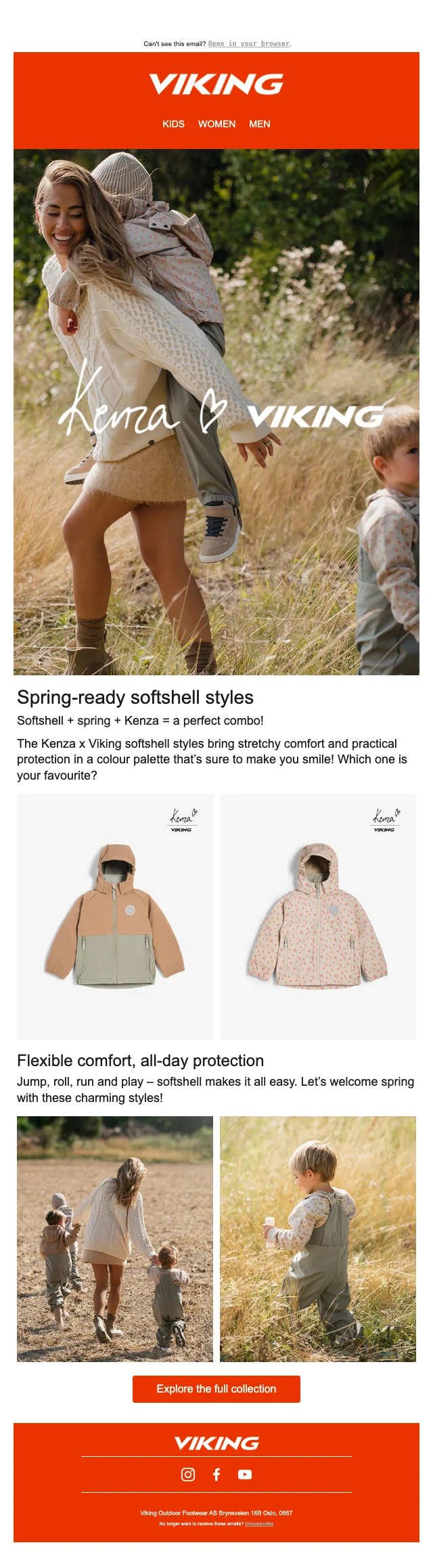The height and width of the screenshot is (1568, 433).
Task: Open photo of woman walking with children
Action: 115,1239
